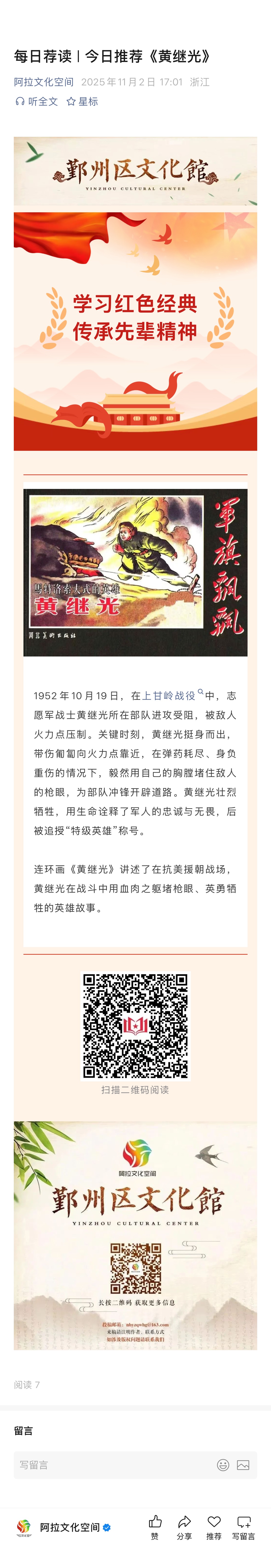Like the article with 赞

(155, 1527)
